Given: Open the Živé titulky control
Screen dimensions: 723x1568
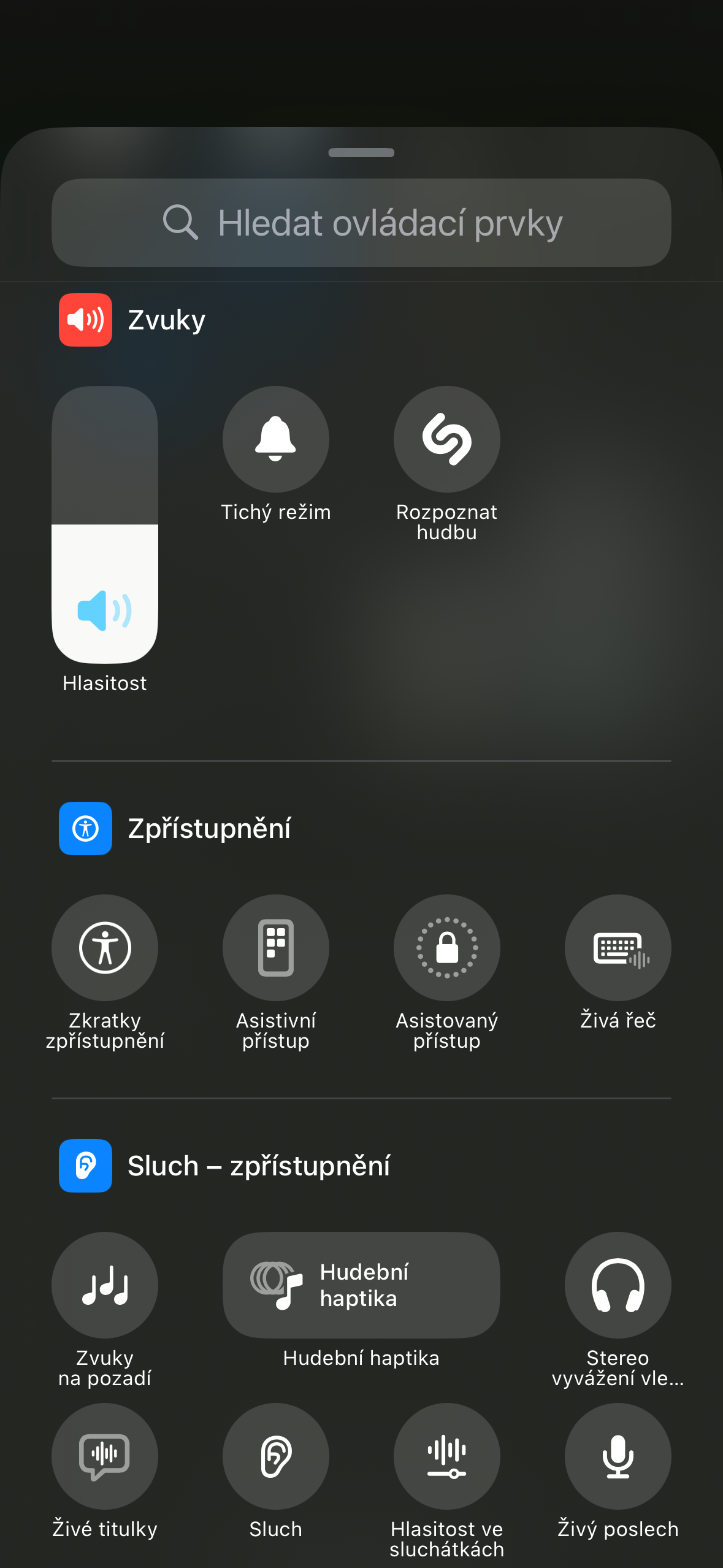Looking at the screenshot, I should (105, 1457).
